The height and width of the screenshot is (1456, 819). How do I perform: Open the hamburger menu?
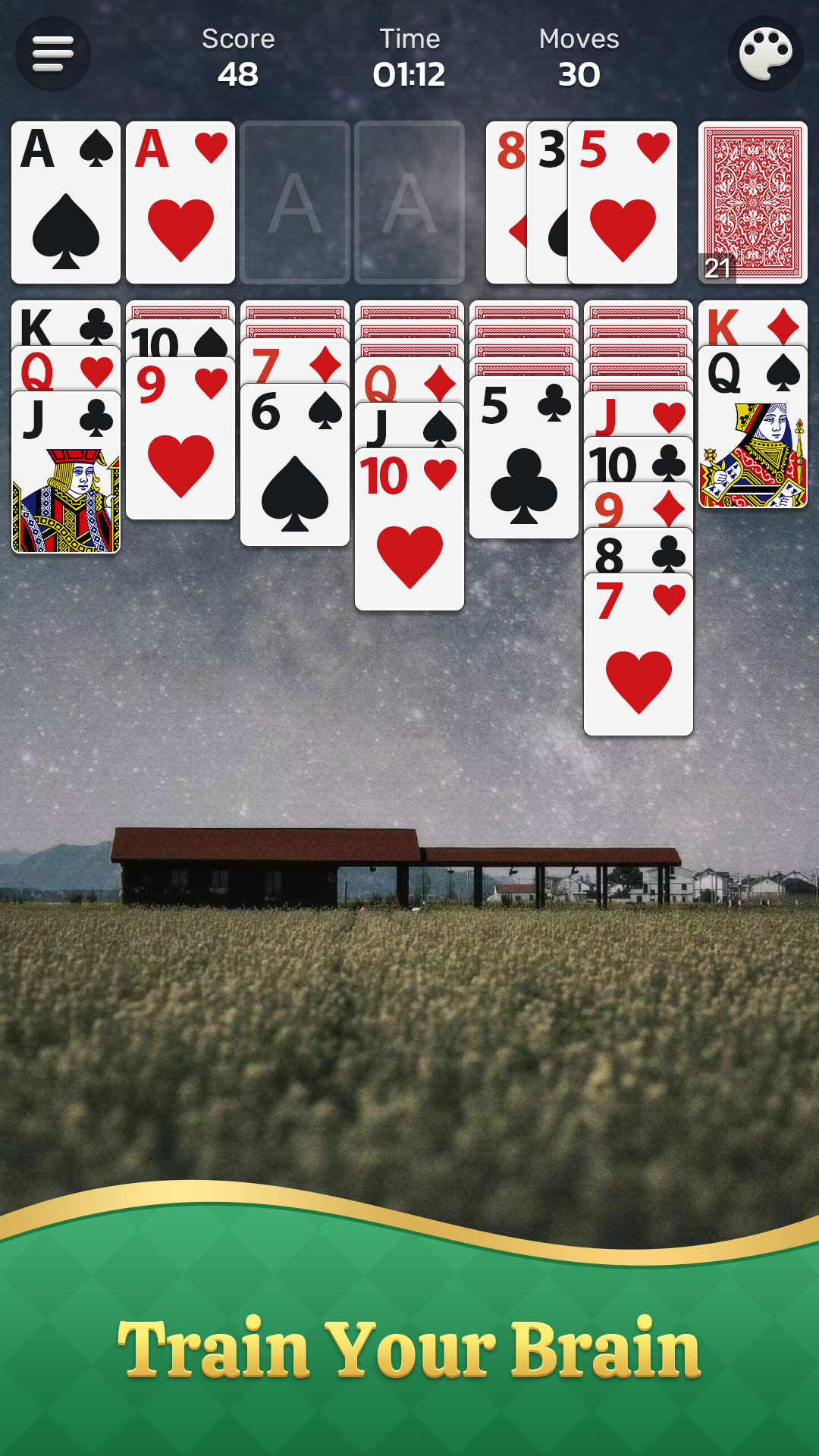[x=52, y=52]
